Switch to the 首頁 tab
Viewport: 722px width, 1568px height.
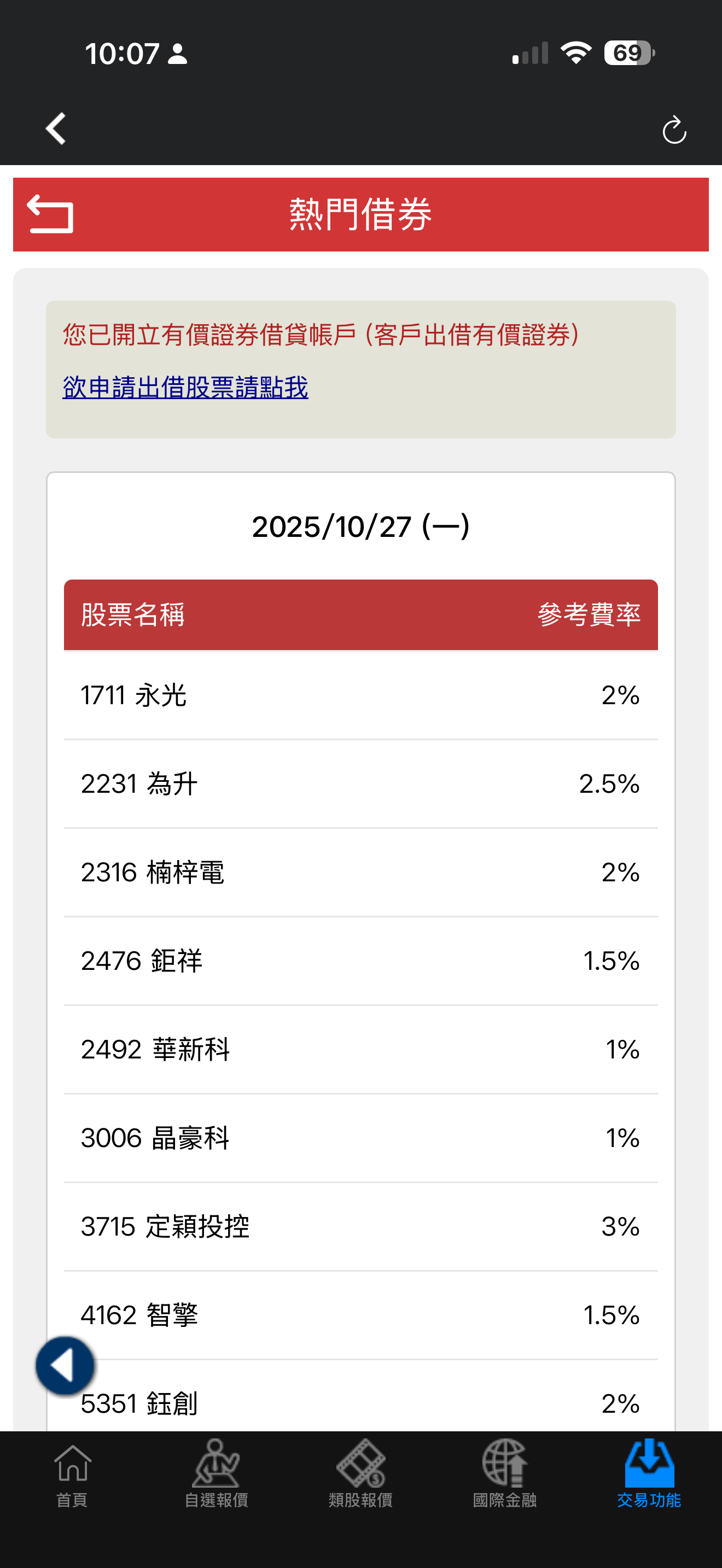click(72, 1472)
